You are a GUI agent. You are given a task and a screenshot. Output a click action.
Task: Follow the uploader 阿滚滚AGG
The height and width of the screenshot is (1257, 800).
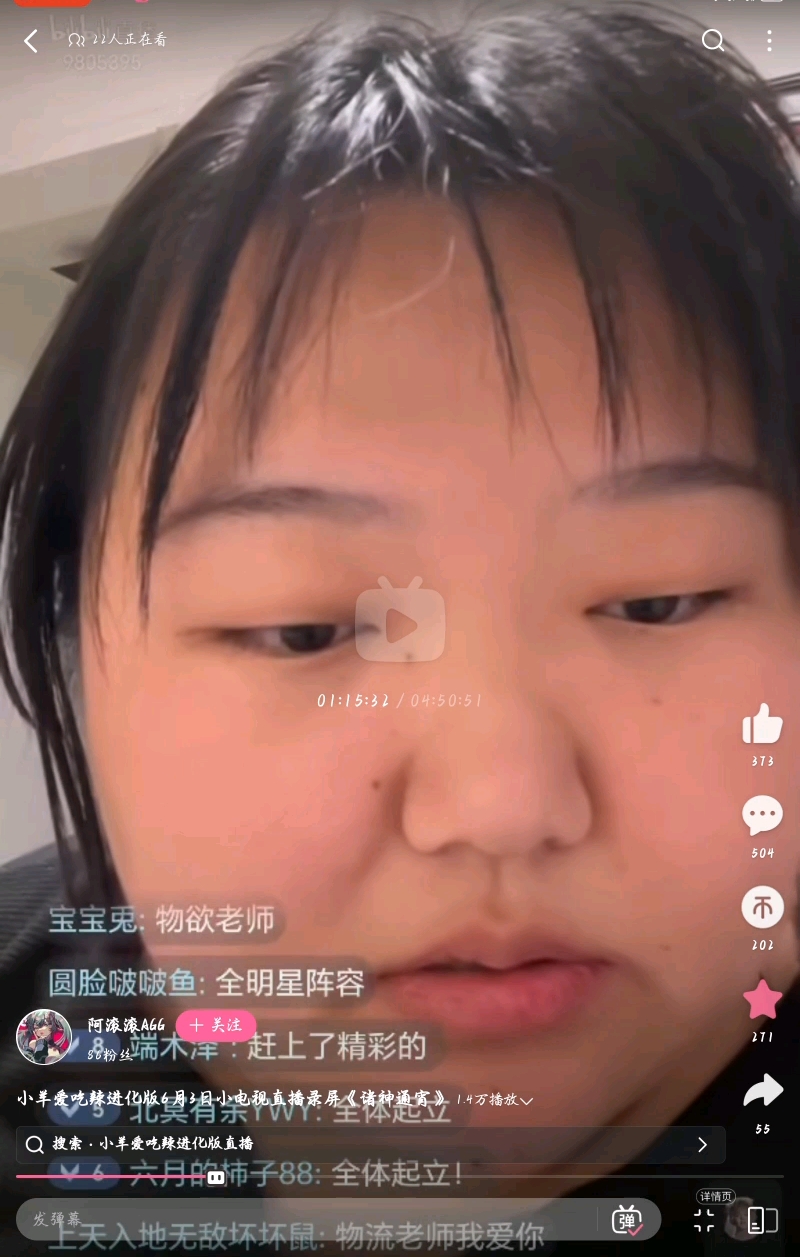click(216, 1025)
